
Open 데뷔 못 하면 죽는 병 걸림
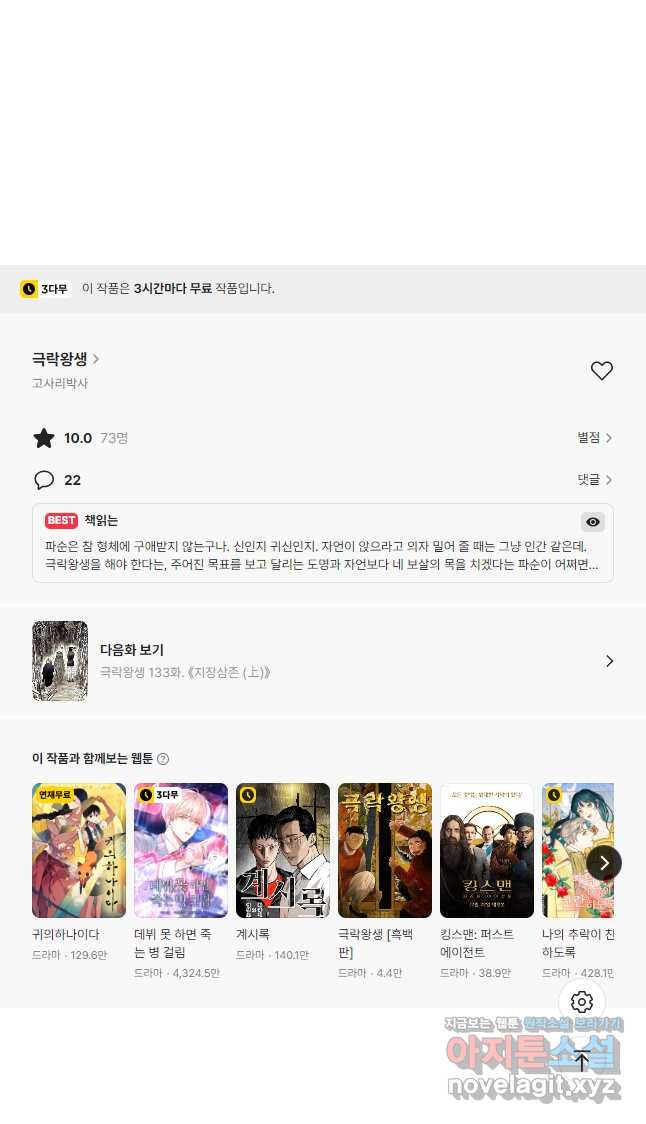[181, 851]
